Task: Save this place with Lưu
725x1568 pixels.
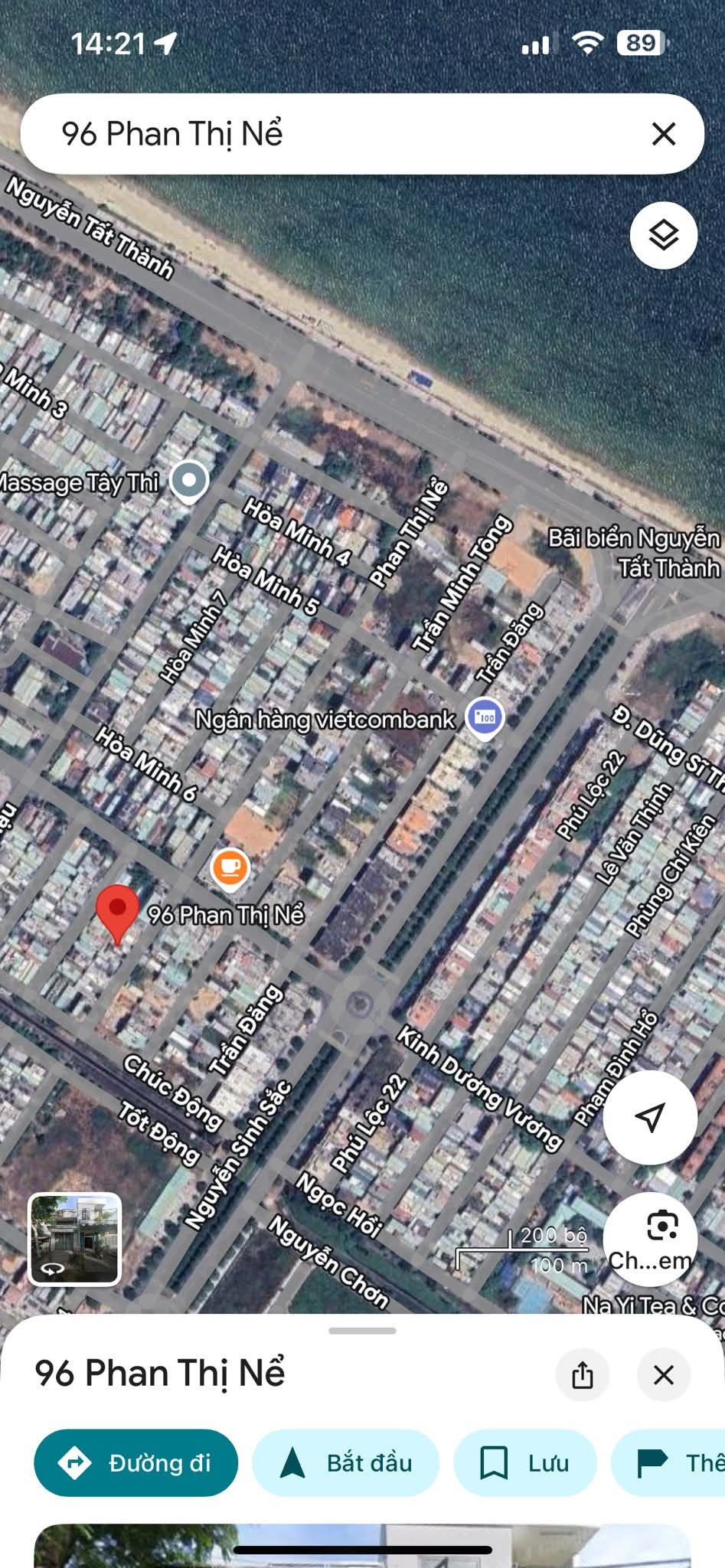Action: [524, 1463]
